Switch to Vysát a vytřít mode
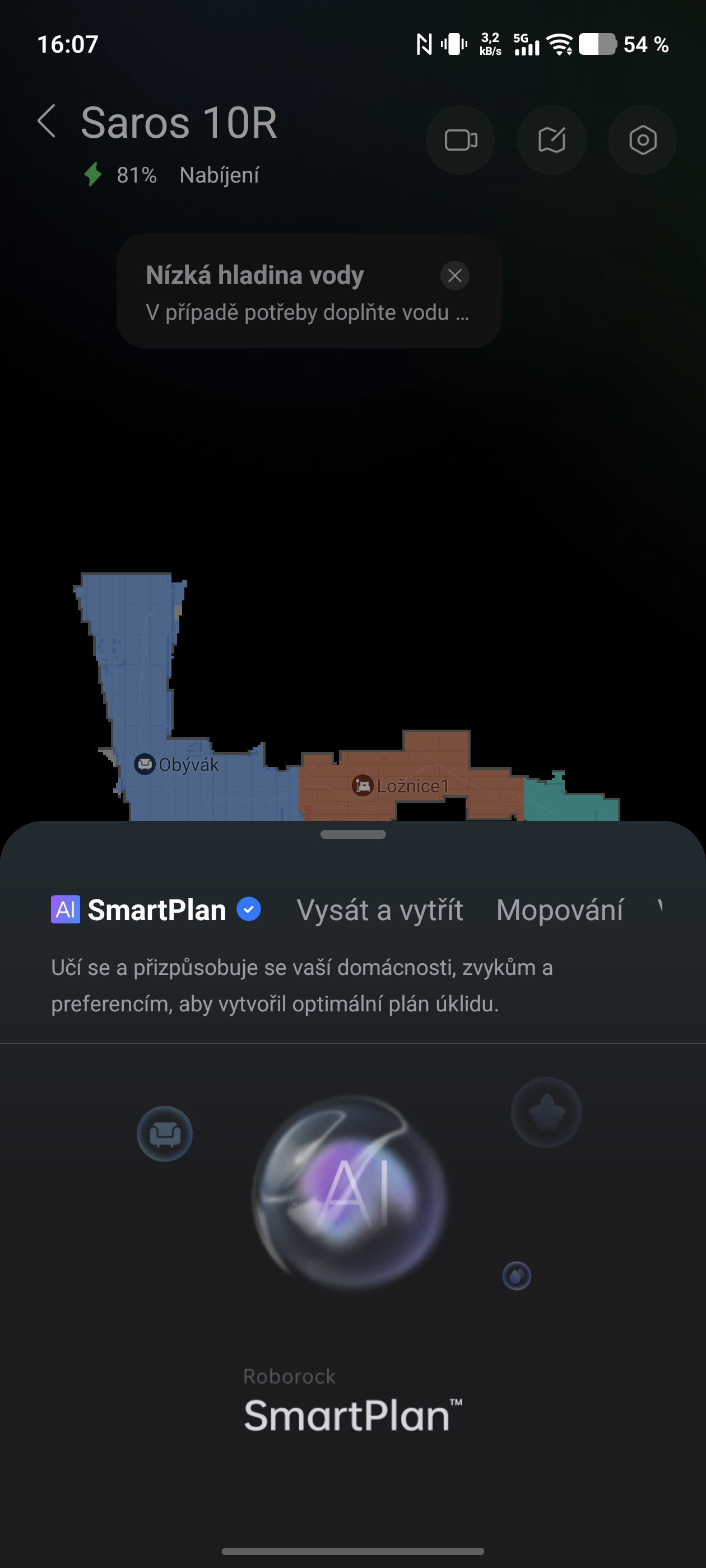This screenshot has width=706, height=1568. [379, 911]
